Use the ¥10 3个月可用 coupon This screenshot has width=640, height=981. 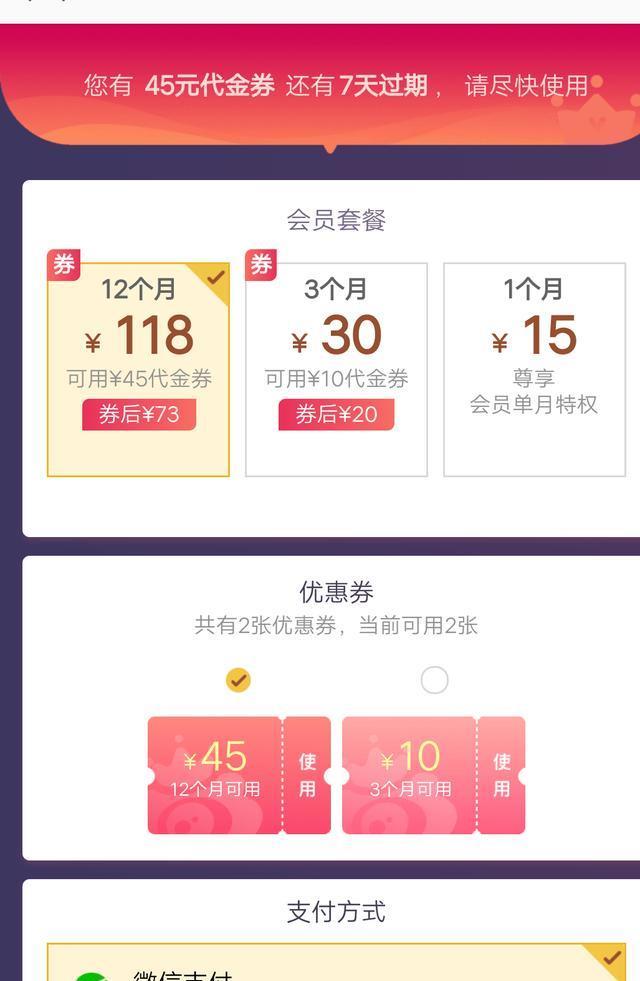(x=501, y=775)
